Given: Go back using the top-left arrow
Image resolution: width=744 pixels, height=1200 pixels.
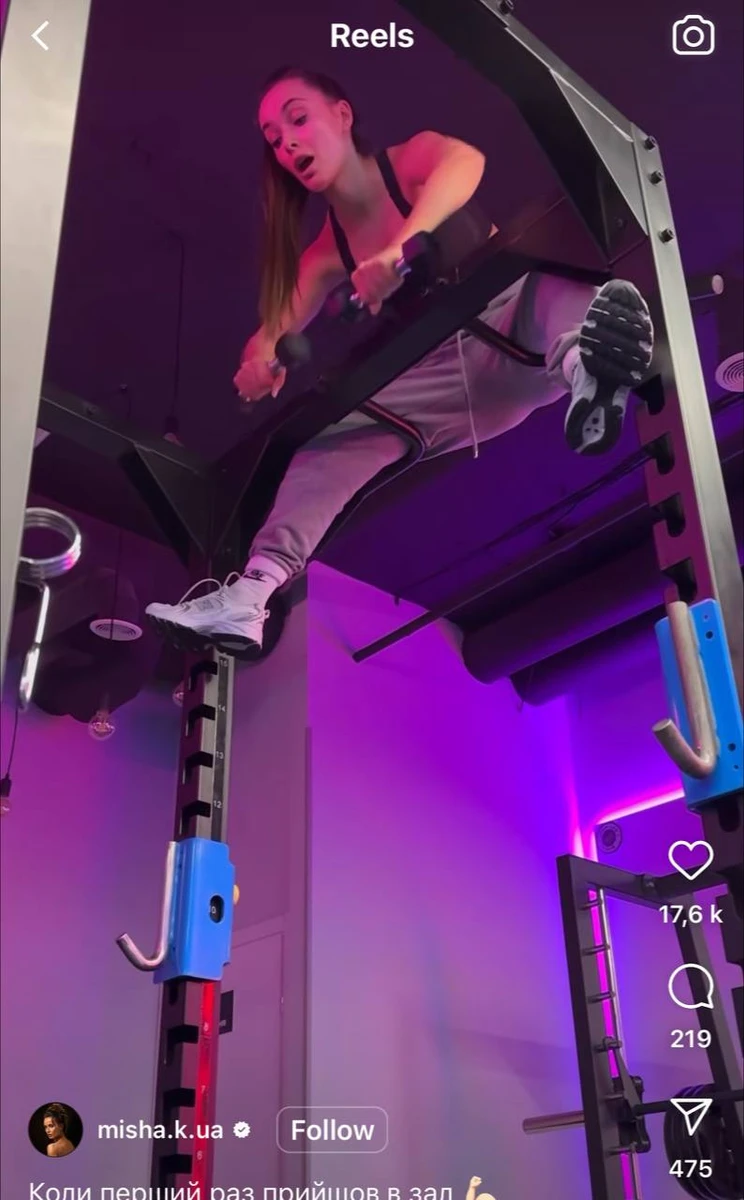Looking at the screenshot, I should click(x=40, y=36).
